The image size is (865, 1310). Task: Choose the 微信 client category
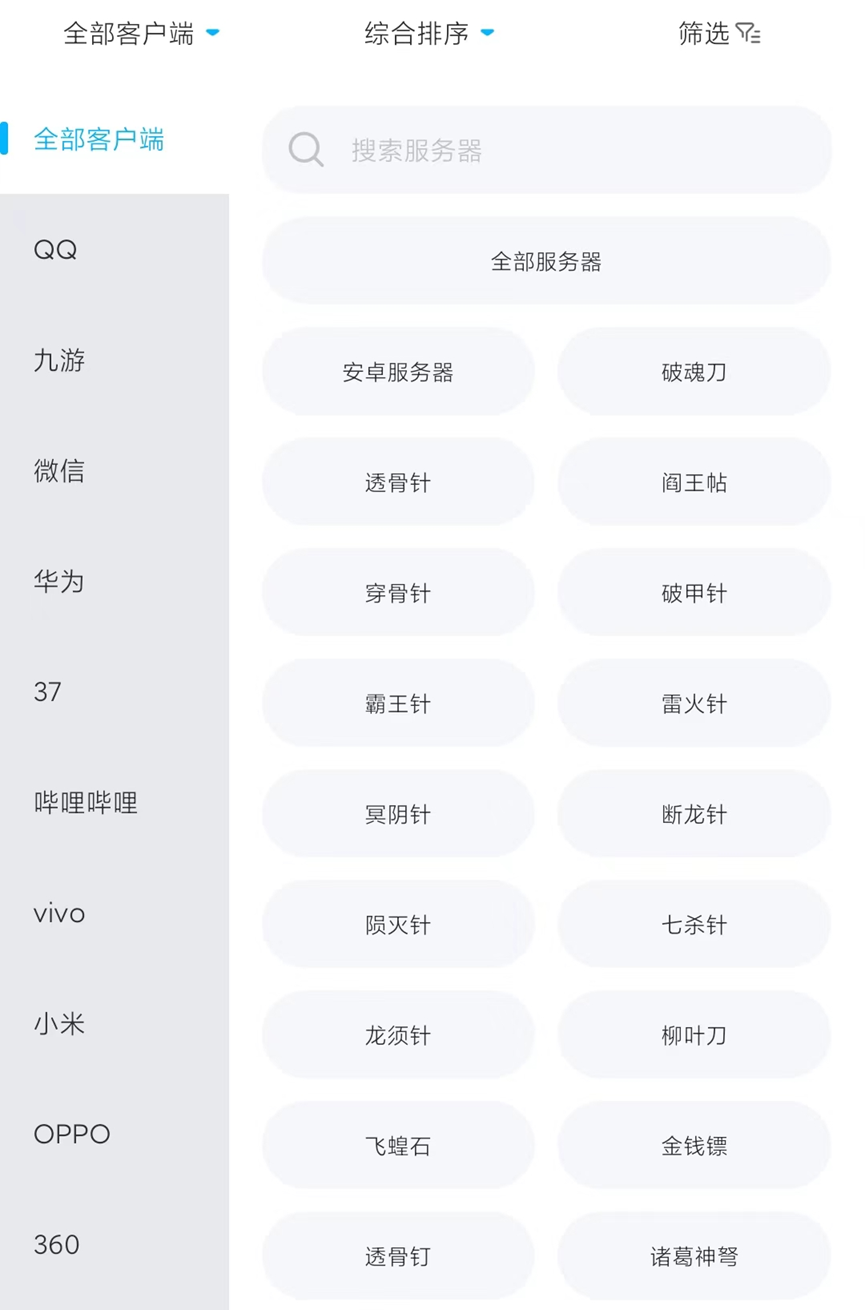(60, 471)
